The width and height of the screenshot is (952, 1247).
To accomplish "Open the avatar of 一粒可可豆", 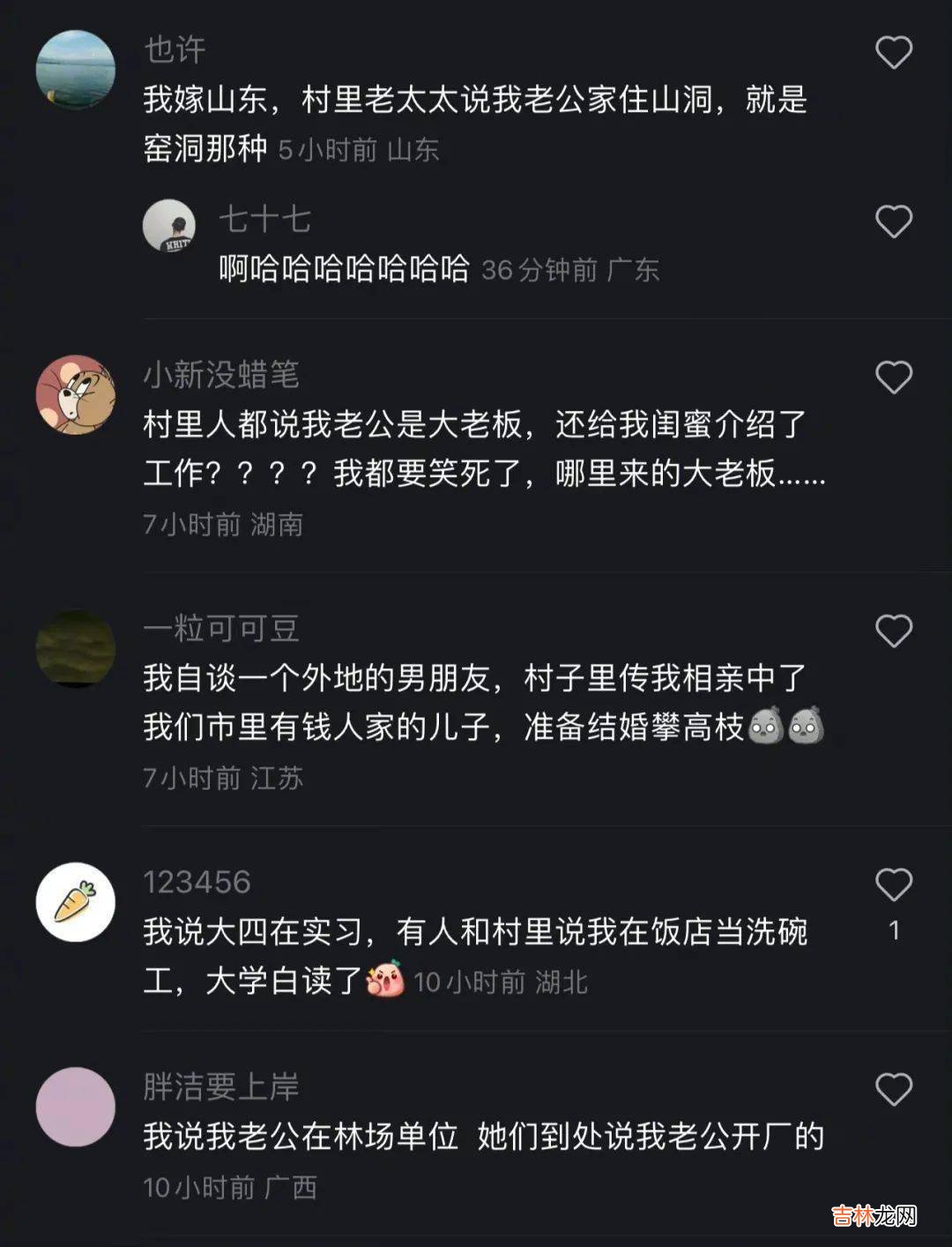I will tap(76, 648).
